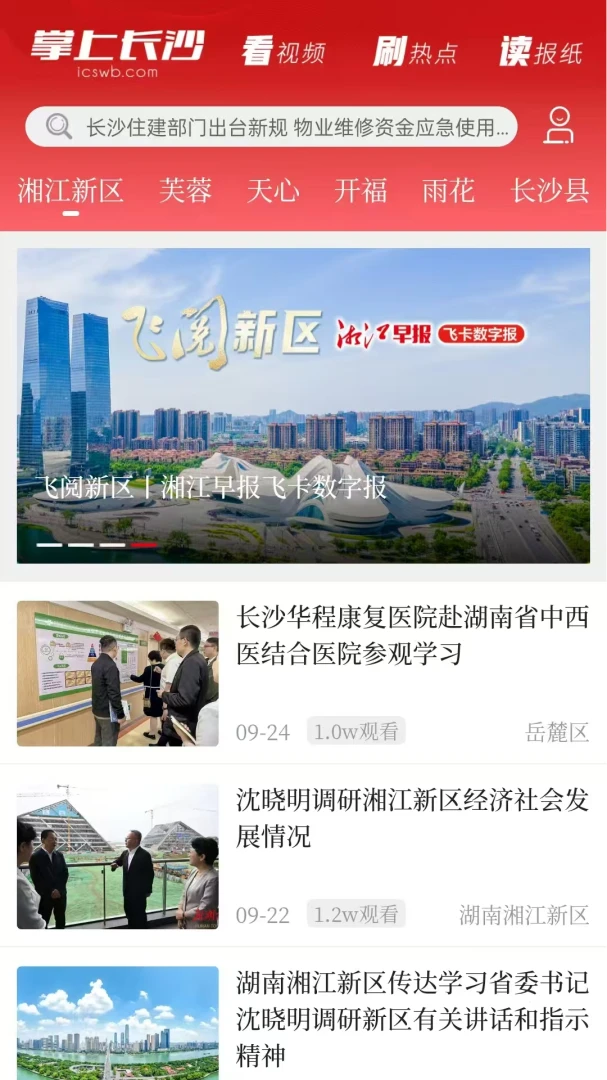Switch to the 芙蓉 district tab
This screenshot has height=1080, width=607.
point(185,191)
